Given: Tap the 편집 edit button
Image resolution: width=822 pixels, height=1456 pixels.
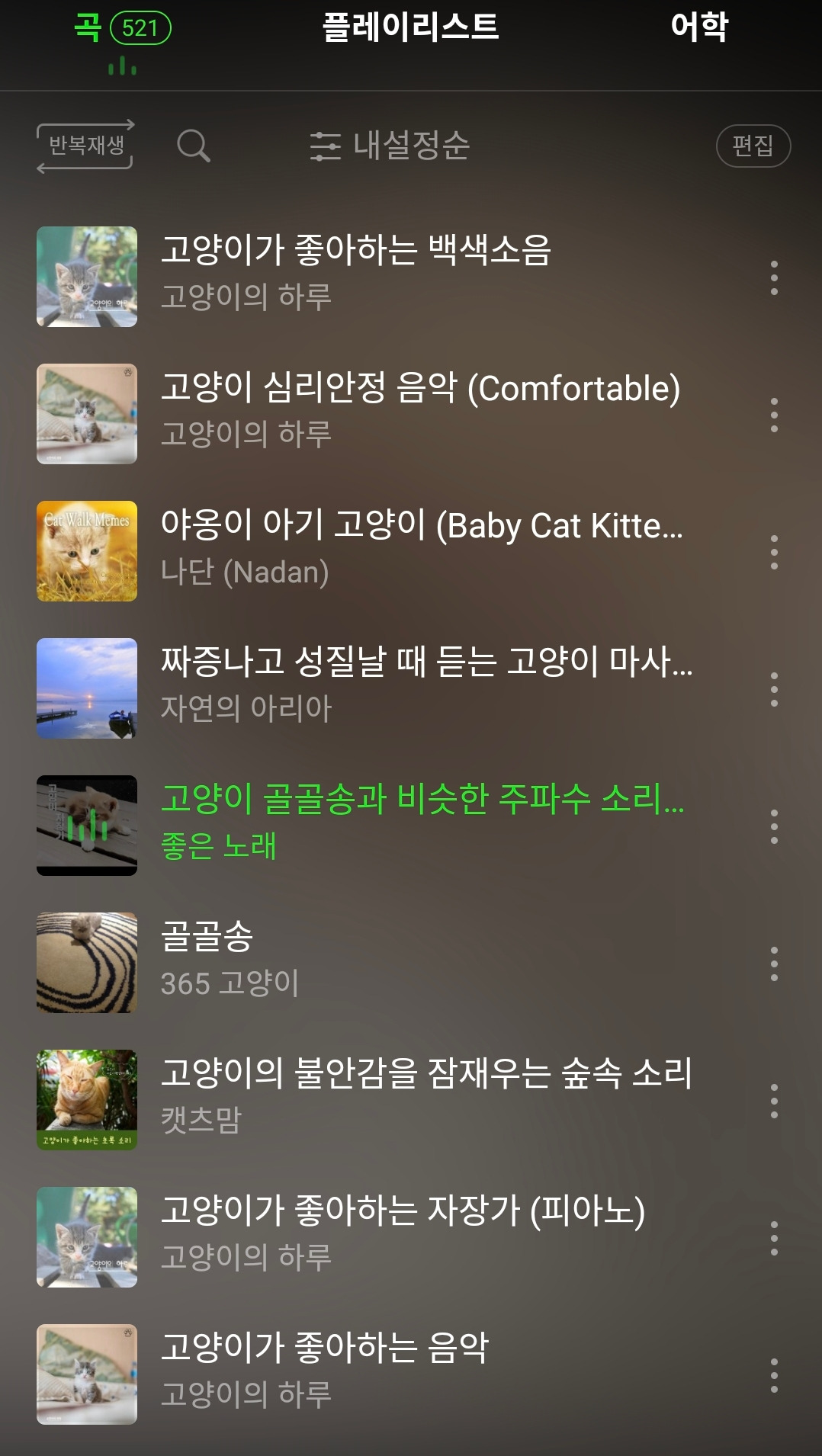Looking at the screenshot, I should point(753,146).
